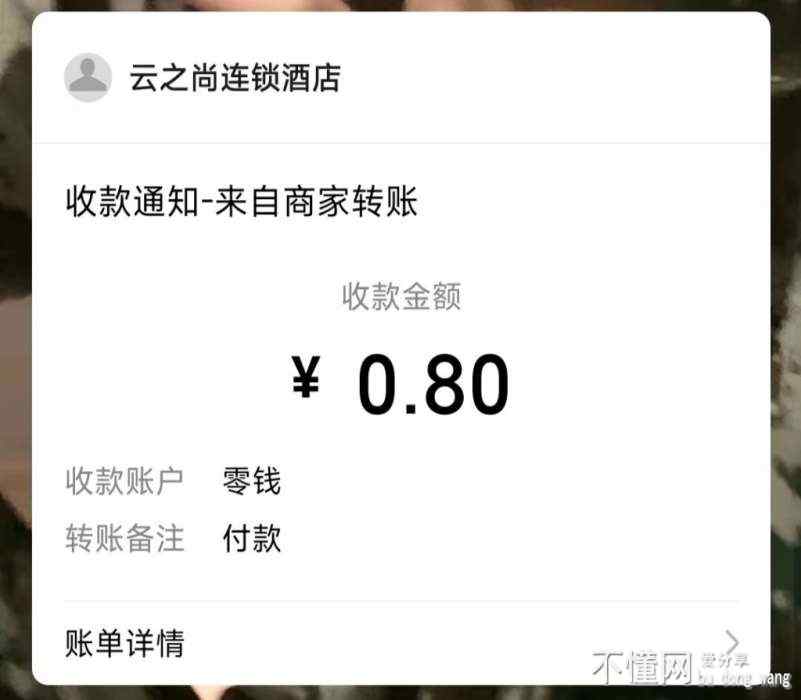This screenshot has height=700, width=801.
Task: Open 账单详情 bill details row
Action: 400,642
